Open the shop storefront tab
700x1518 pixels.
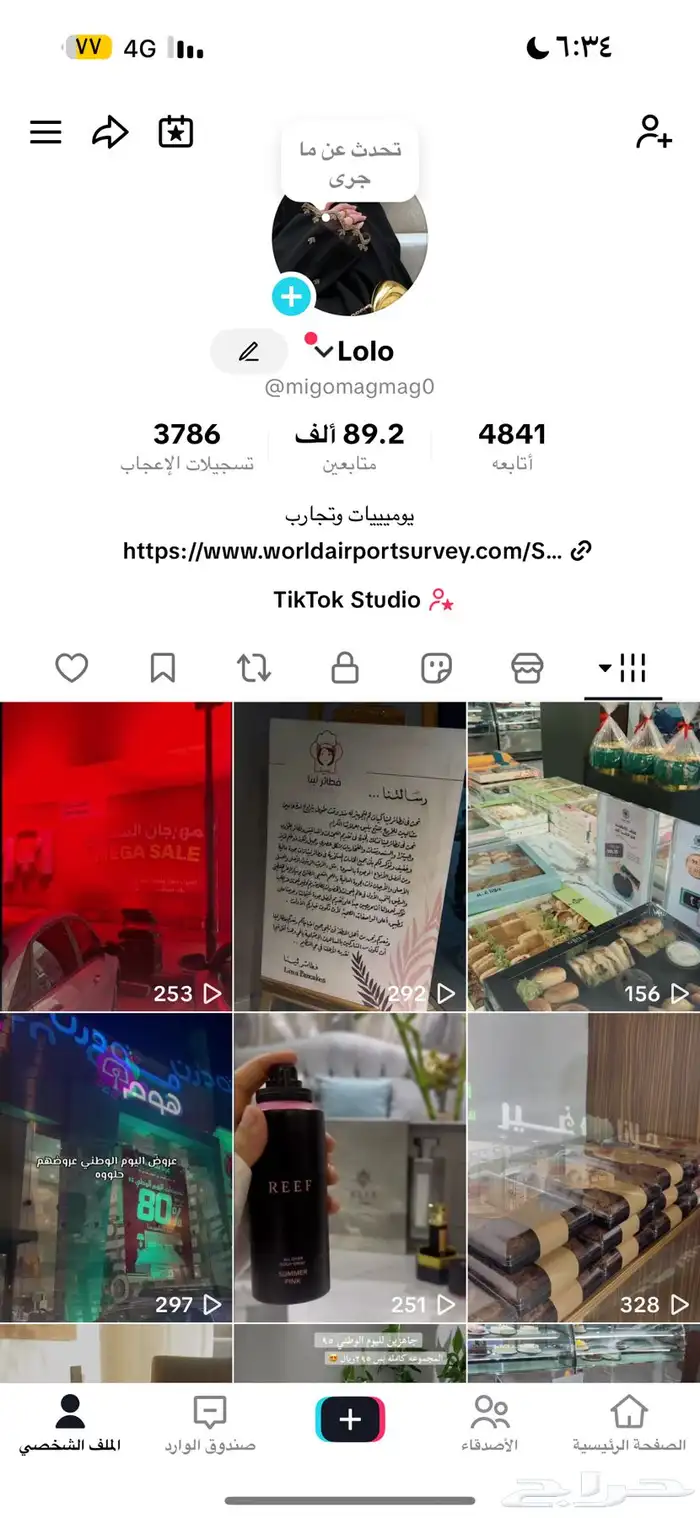pos(527,668)
